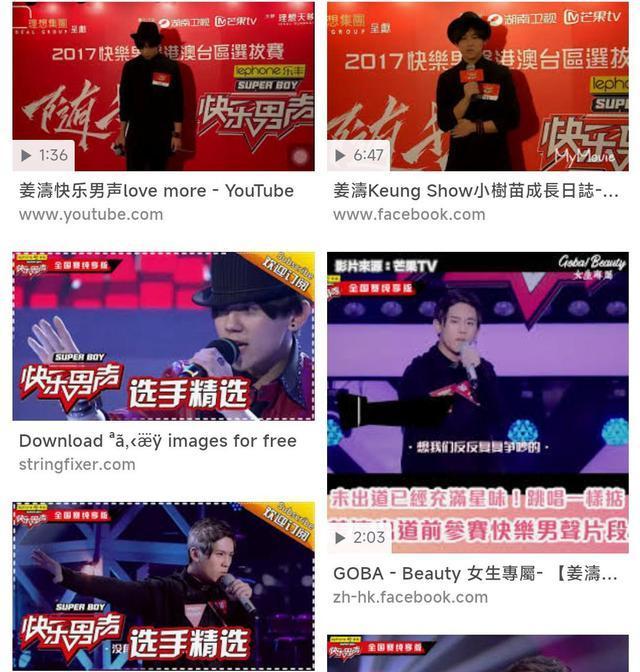Open the 姜濤快乐男声love more - YouTube link
The height and width of the screenshot is (672, 640).
[156, 190]
